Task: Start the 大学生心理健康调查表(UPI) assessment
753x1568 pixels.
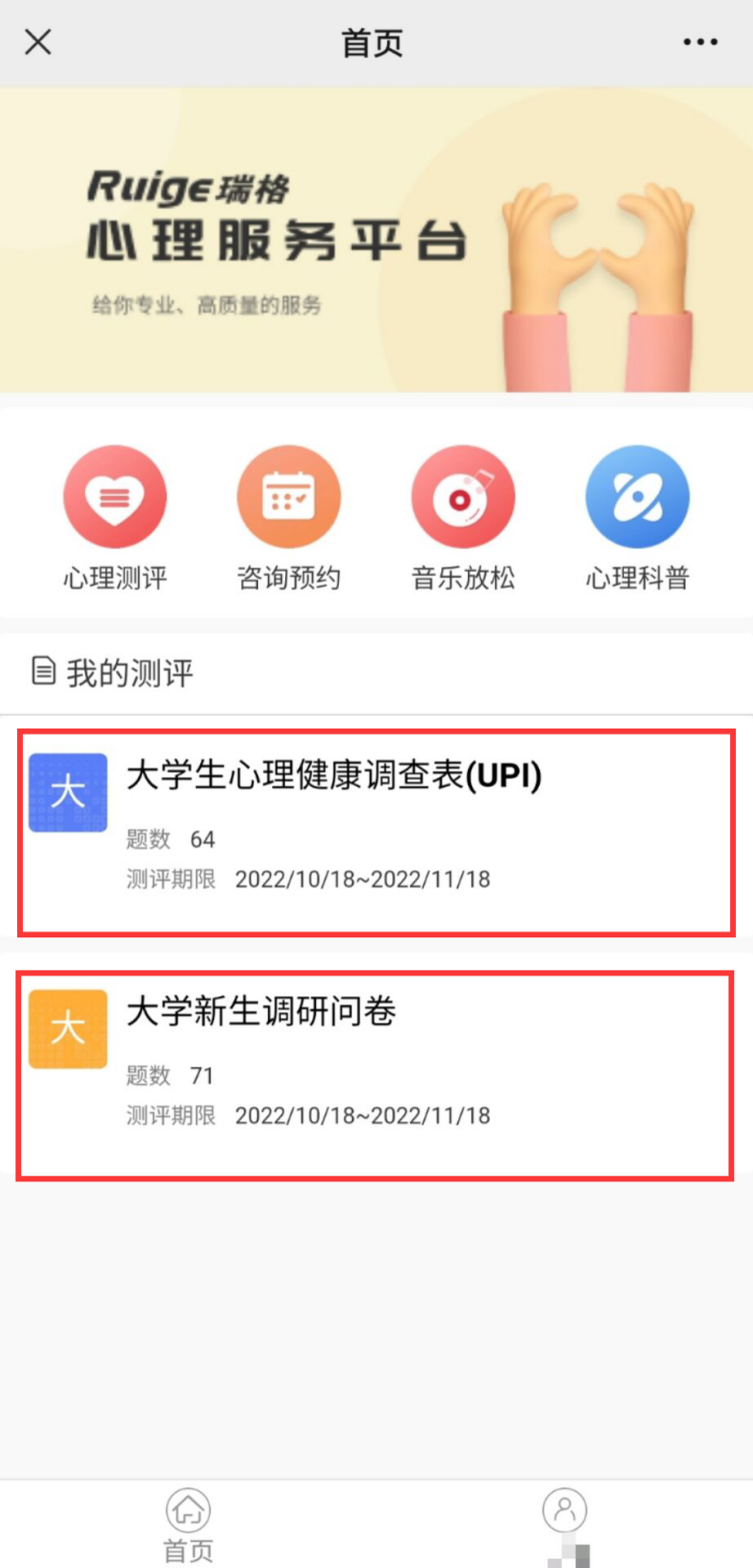Action: click(376, 831)
